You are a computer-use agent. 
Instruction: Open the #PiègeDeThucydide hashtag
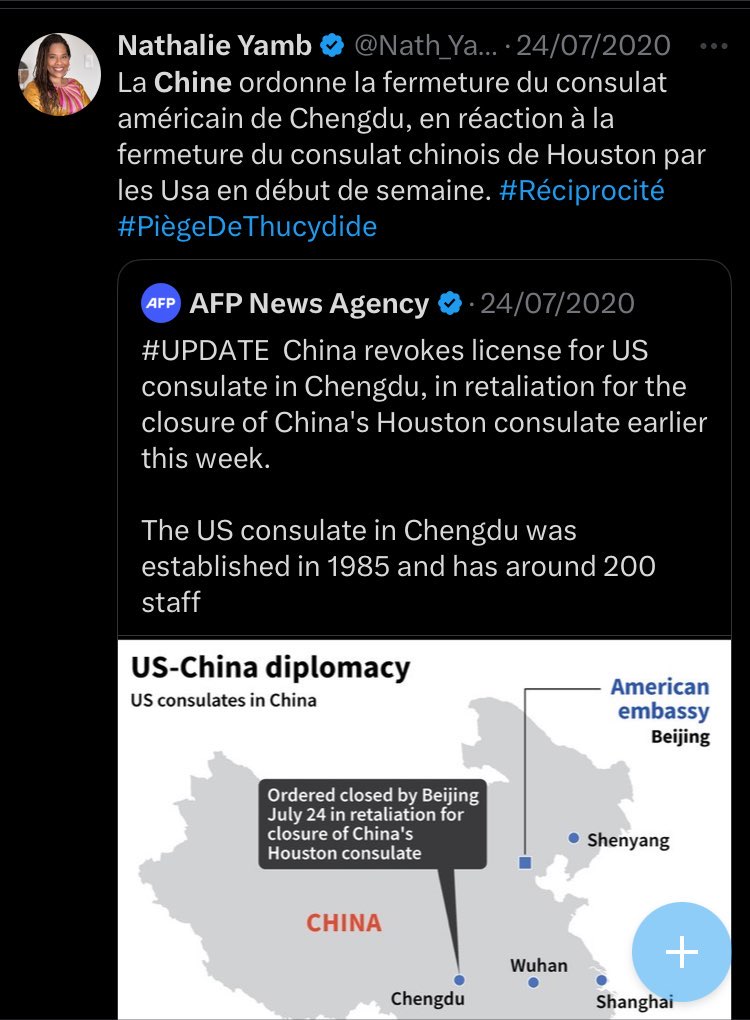[247, 227]
